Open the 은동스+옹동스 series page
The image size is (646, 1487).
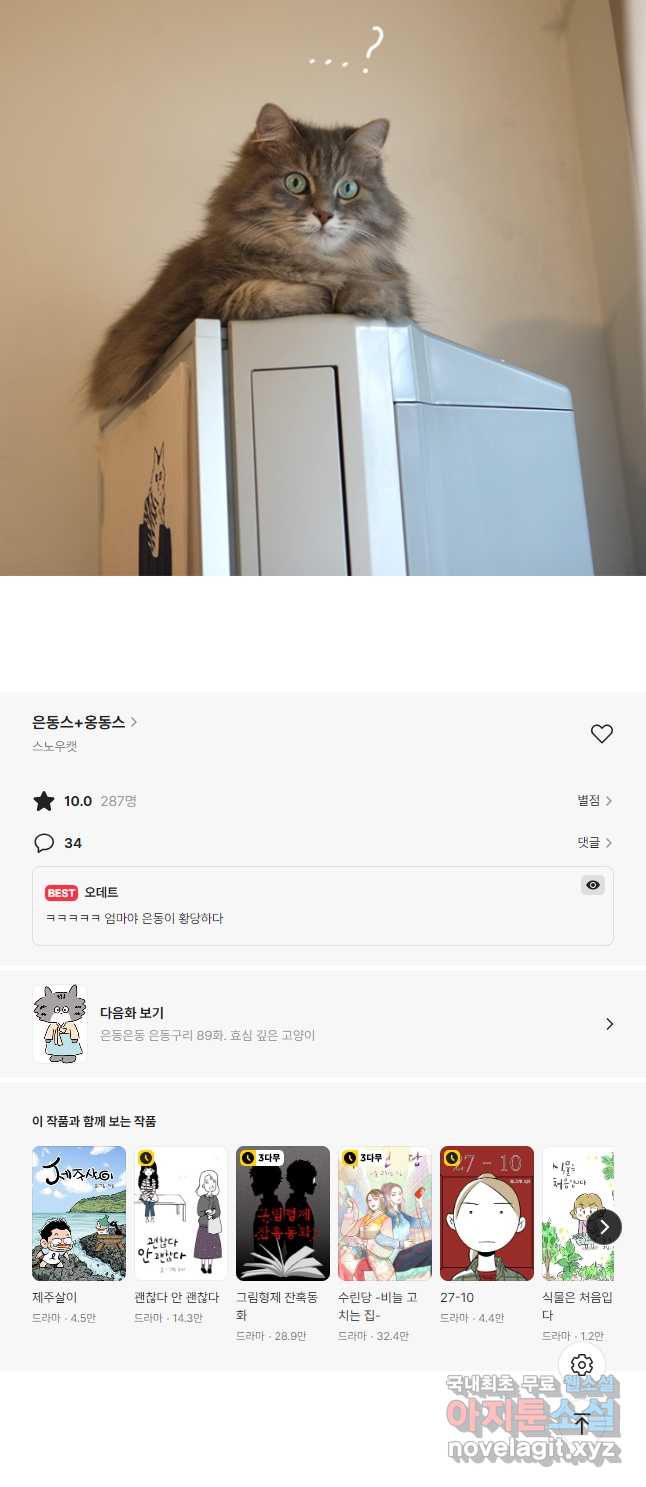pos(84,722)
